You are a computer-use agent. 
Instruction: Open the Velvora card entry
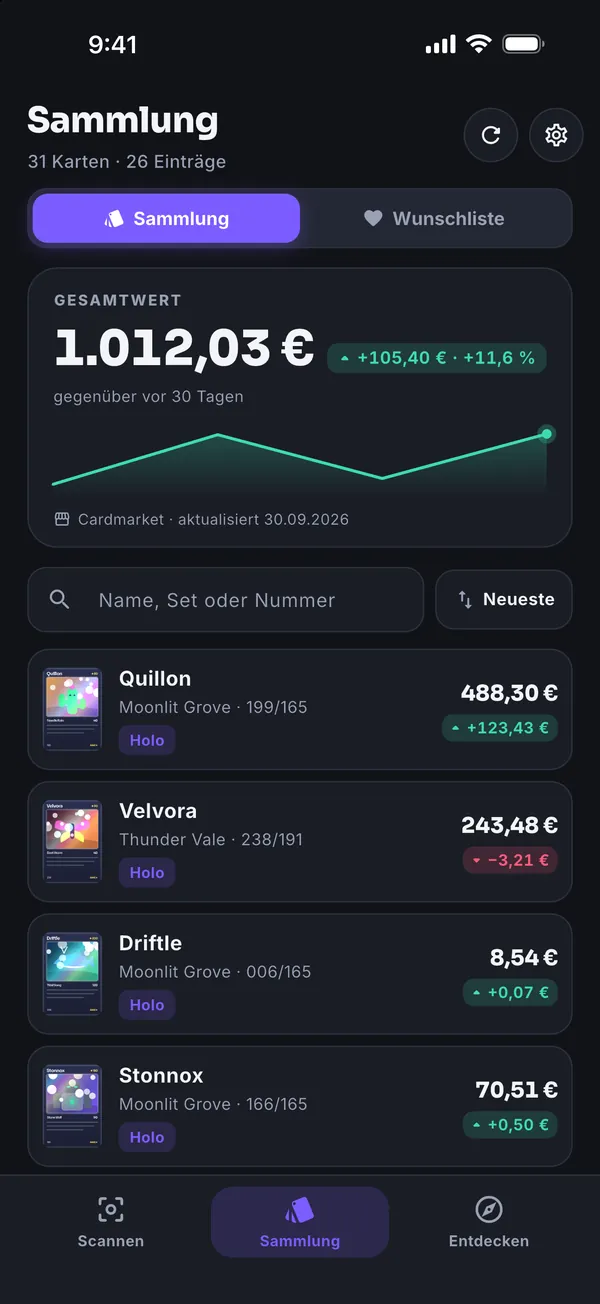click(300, 842)
